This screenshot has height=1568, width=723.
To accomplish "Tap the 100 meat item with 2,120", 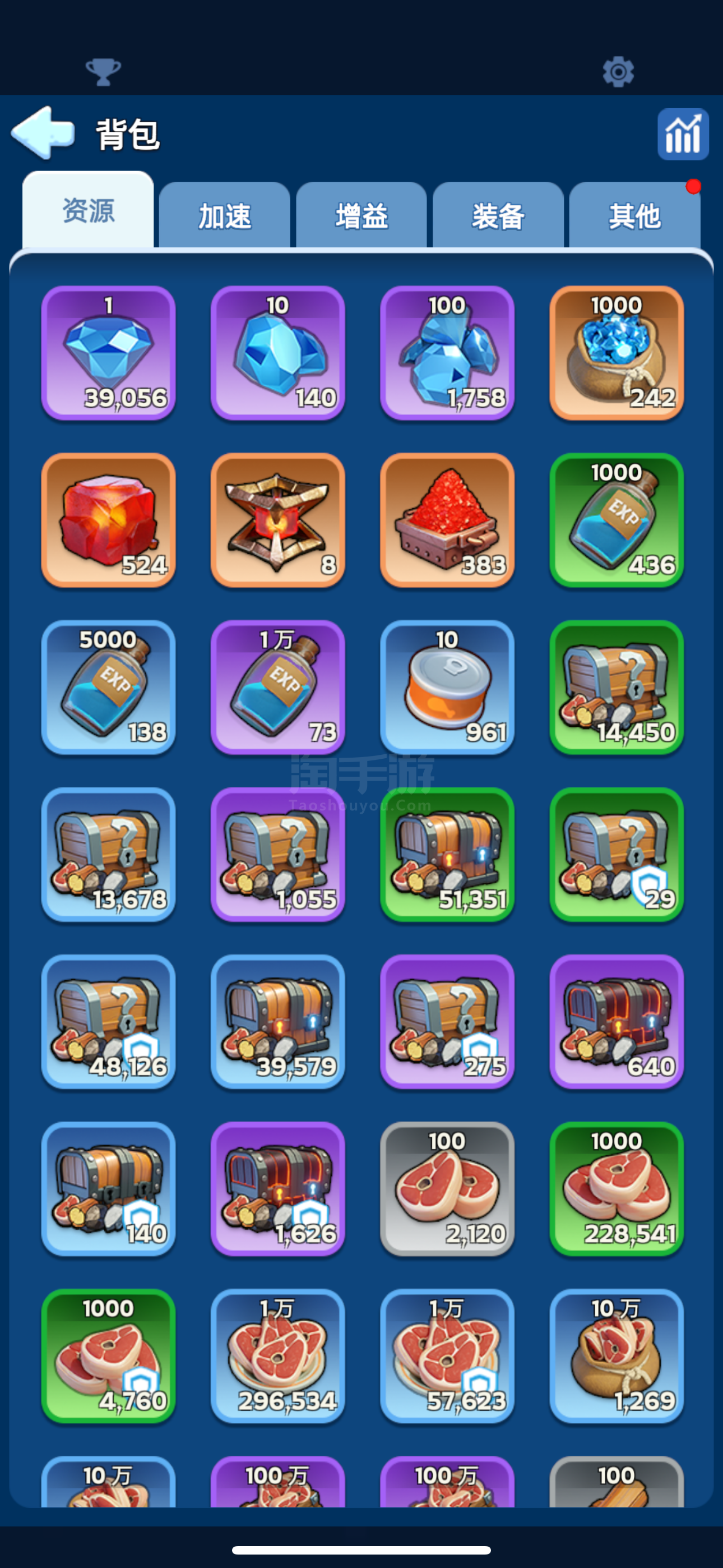I will 447,1188.
